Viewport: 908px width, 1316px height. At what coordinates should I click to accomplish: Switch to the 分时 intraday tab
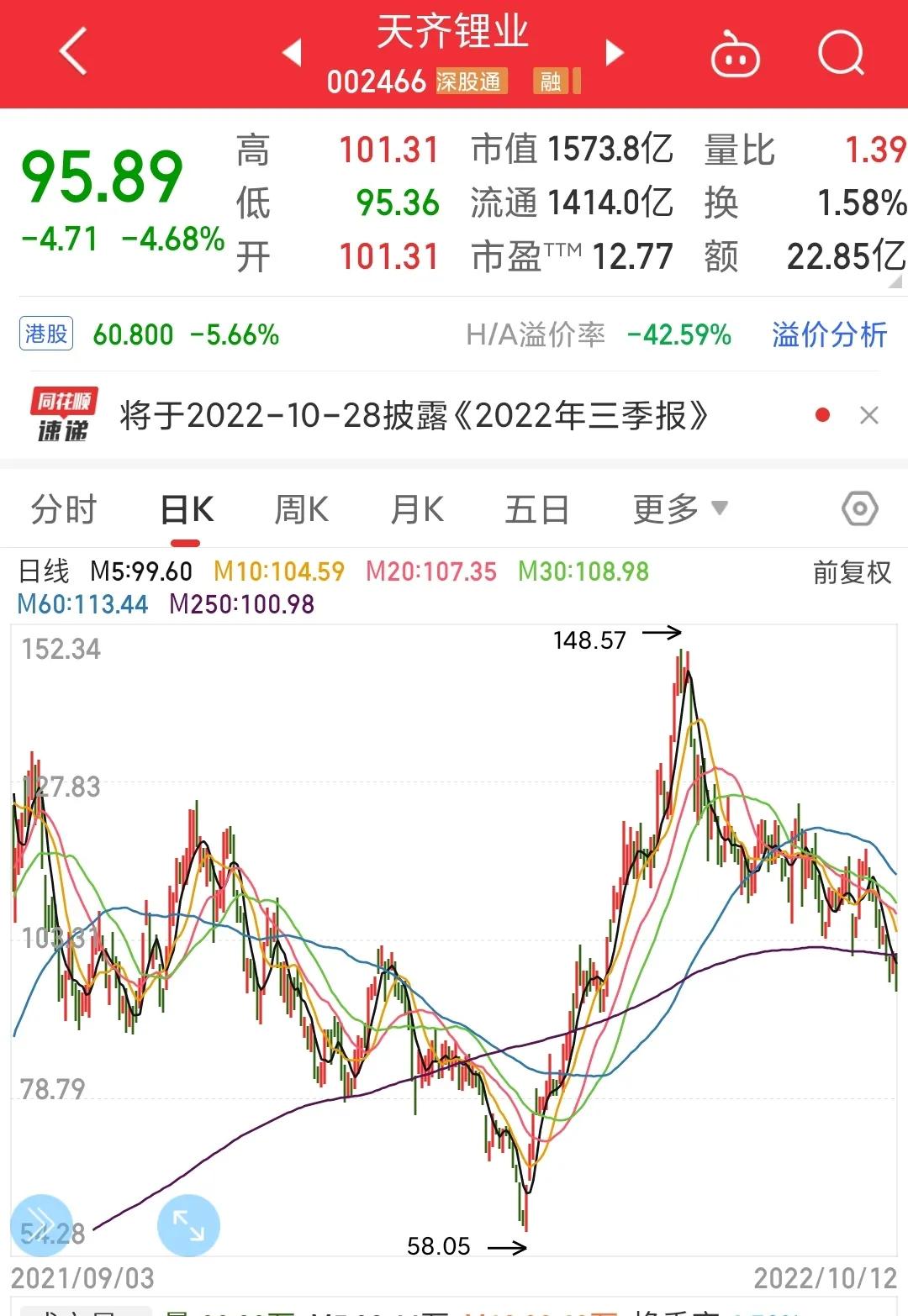(x=65, y=508)
